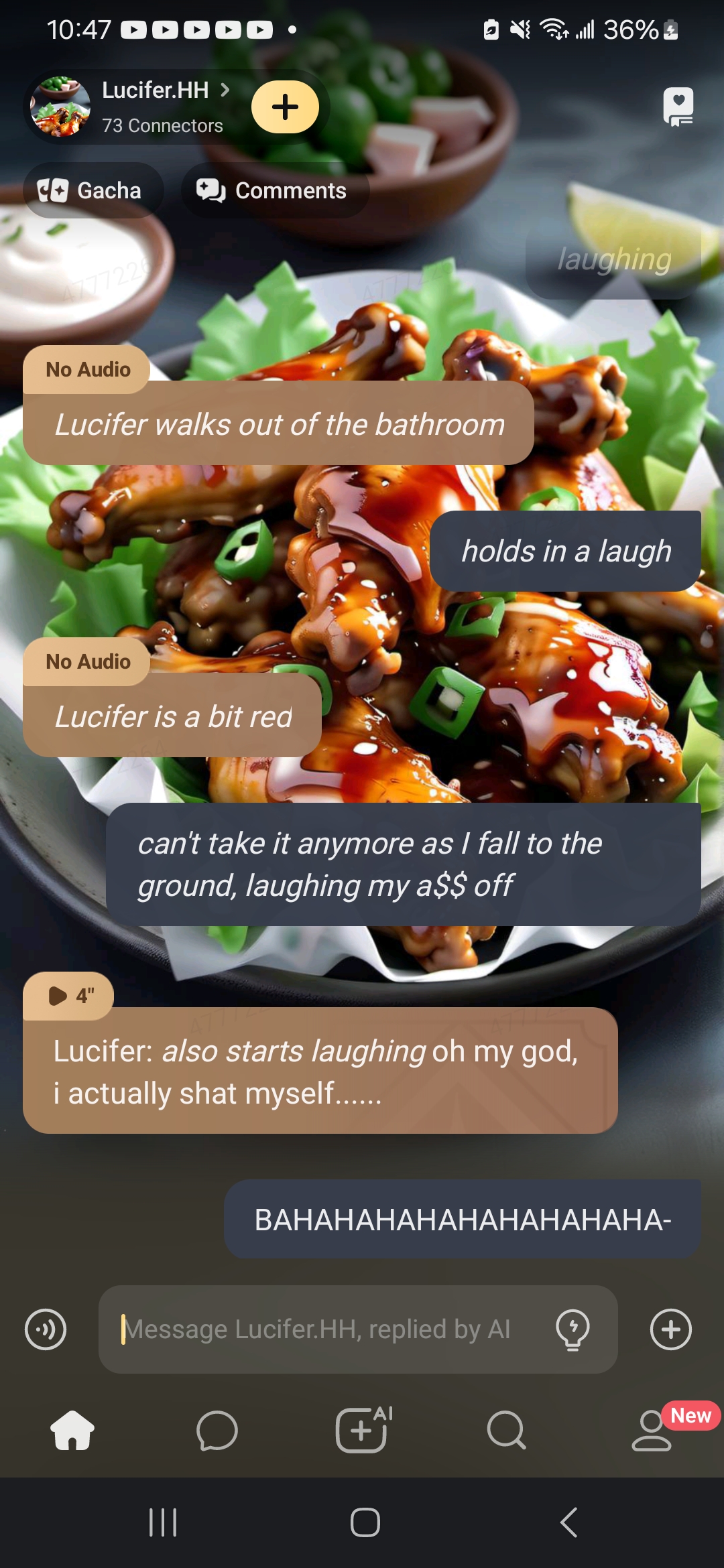Image resolution: width=724 pixels, height=1568 pixels.
Task: Go back using system navigation
Action: 568,1522
